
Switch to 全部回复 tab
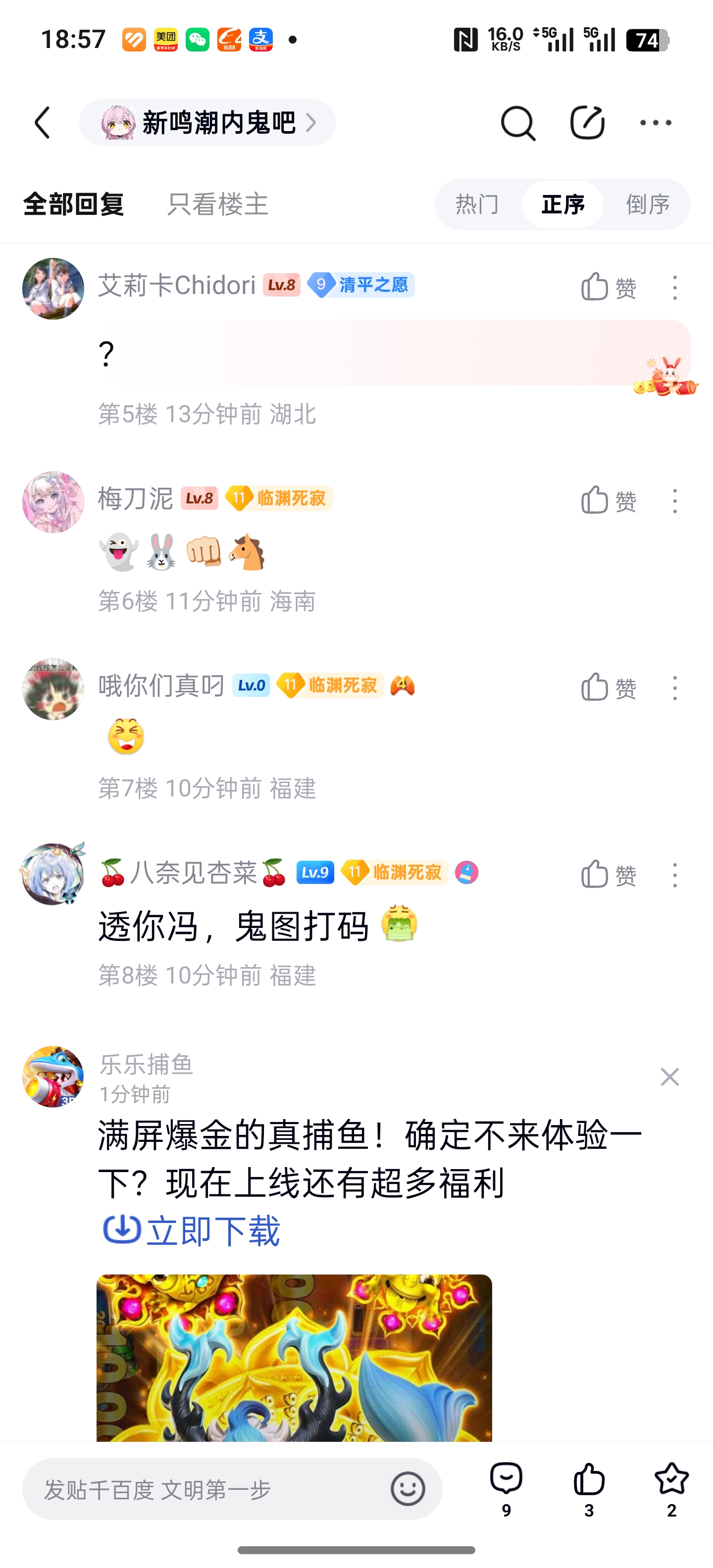pyautogui.click(x=74, y=204)
